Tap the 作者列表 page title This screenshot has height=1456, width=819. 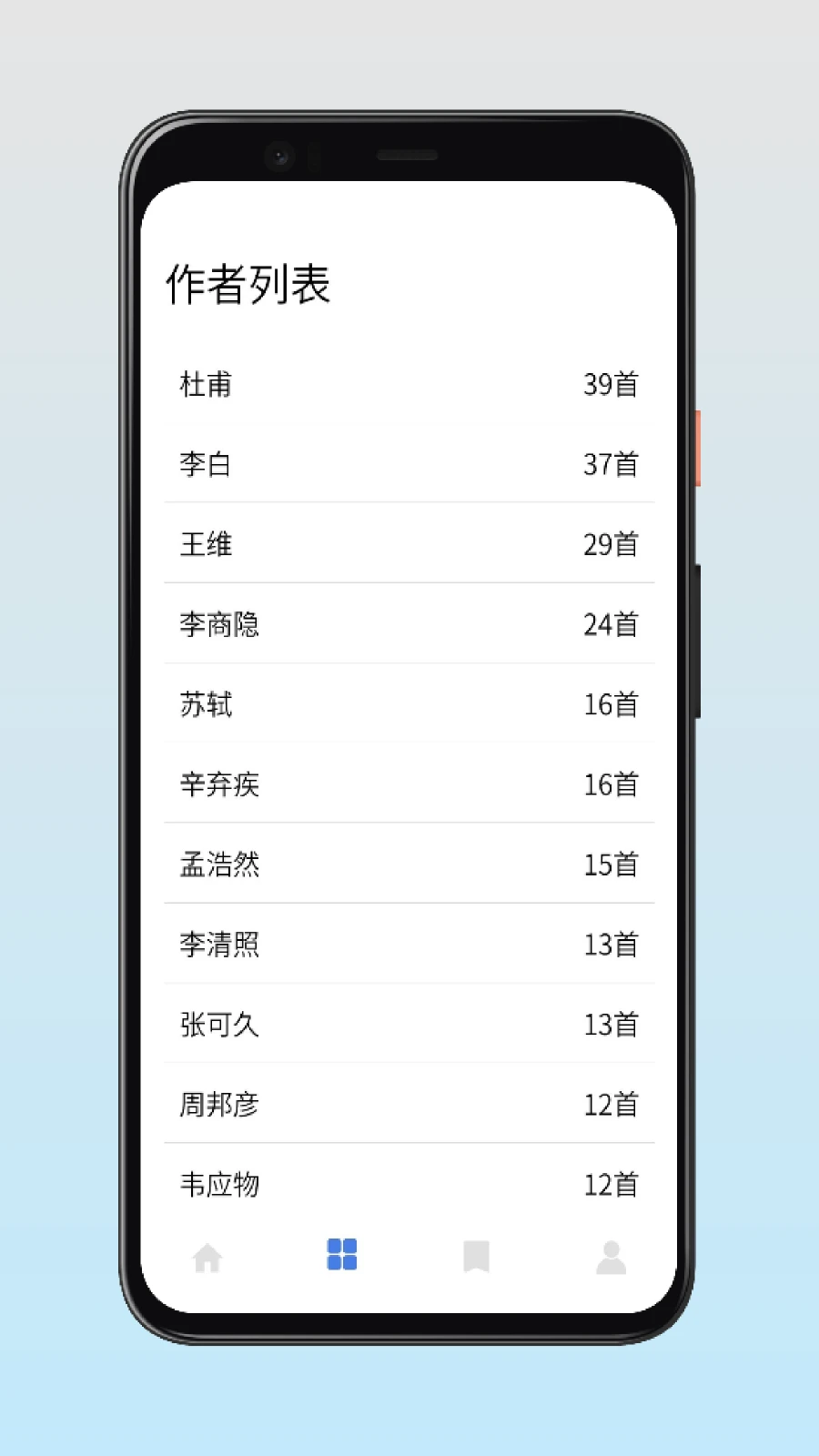249,284
